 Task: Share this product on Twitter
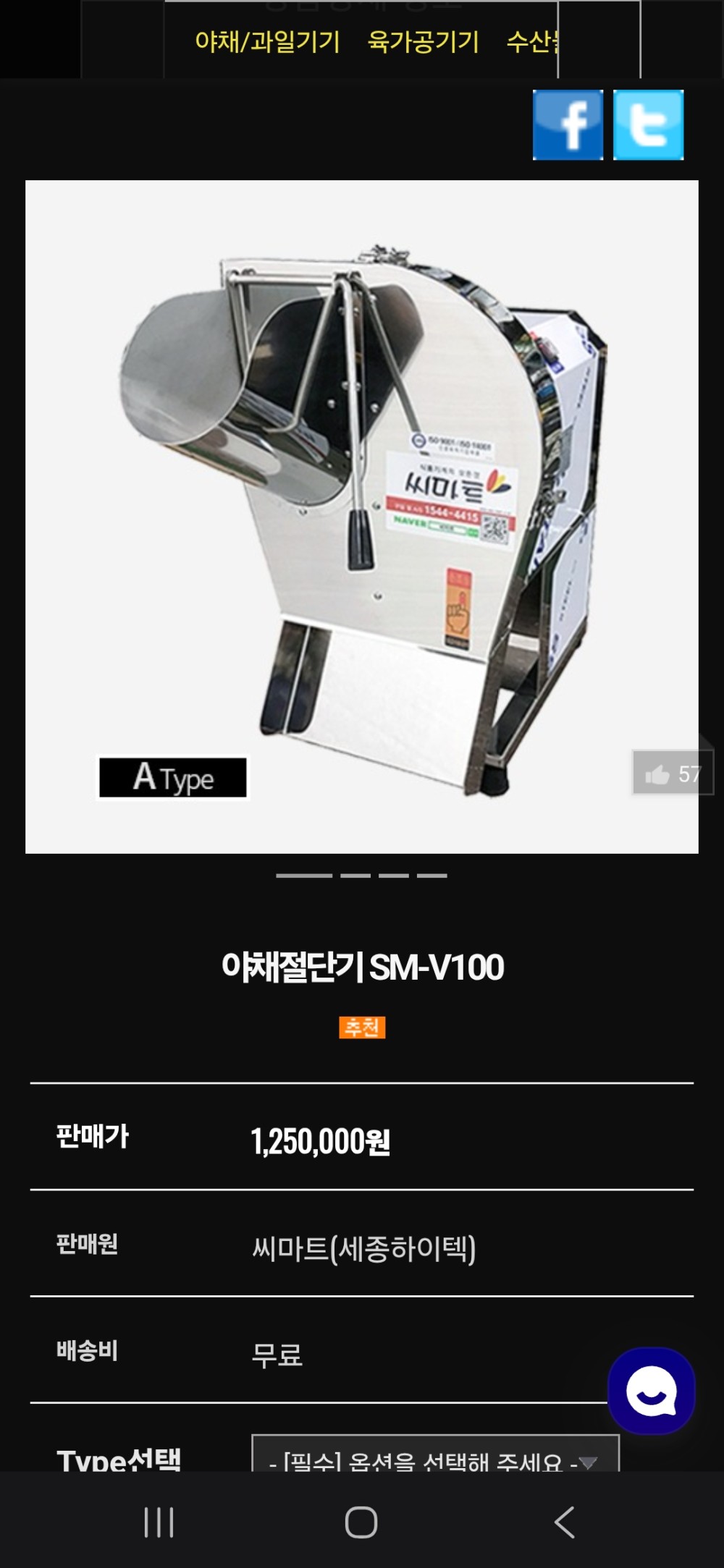tap(648, 125)
